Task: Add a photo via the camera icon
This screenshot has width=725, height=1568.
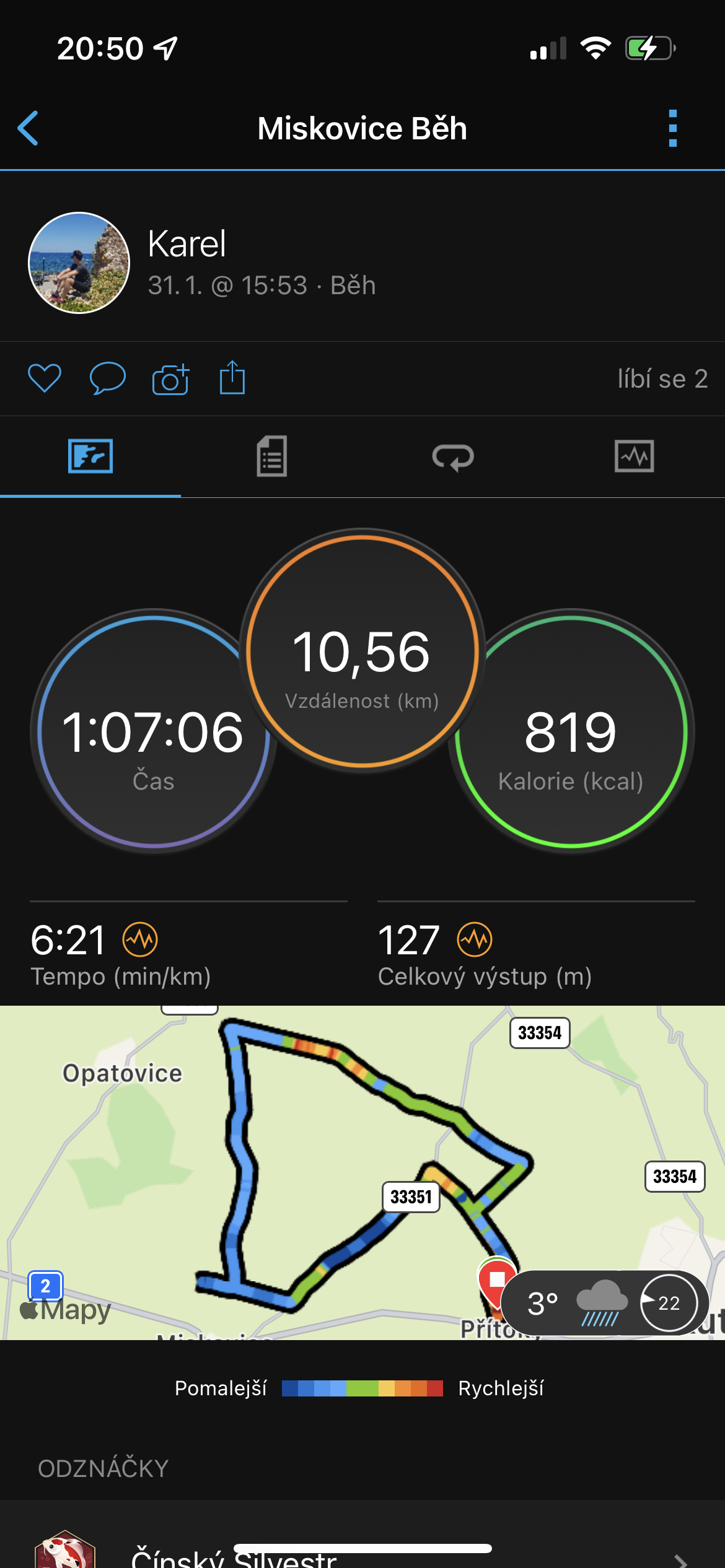Action: click(170, 378)
